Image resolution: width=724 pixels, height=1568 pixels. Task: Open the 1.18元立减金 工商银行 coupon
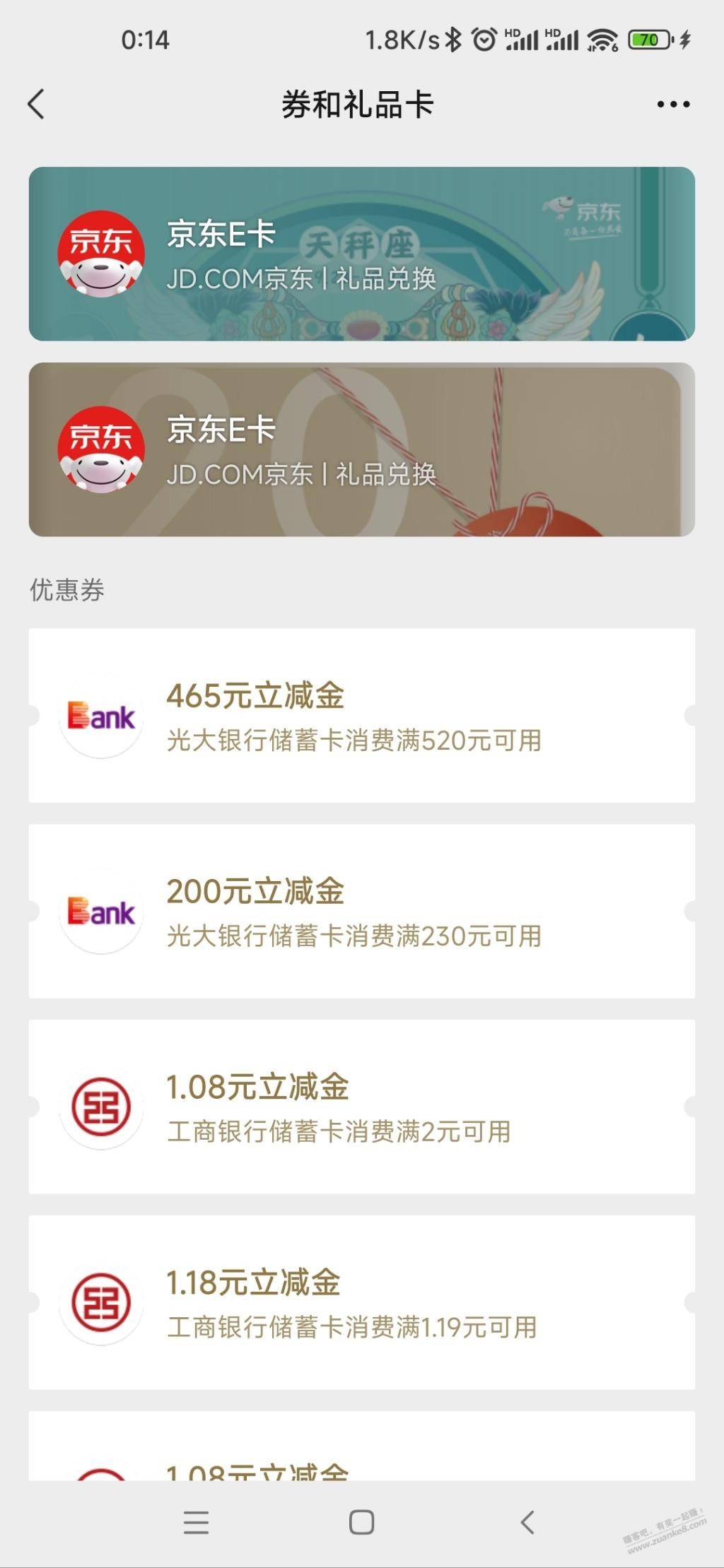coord(361,1302)
